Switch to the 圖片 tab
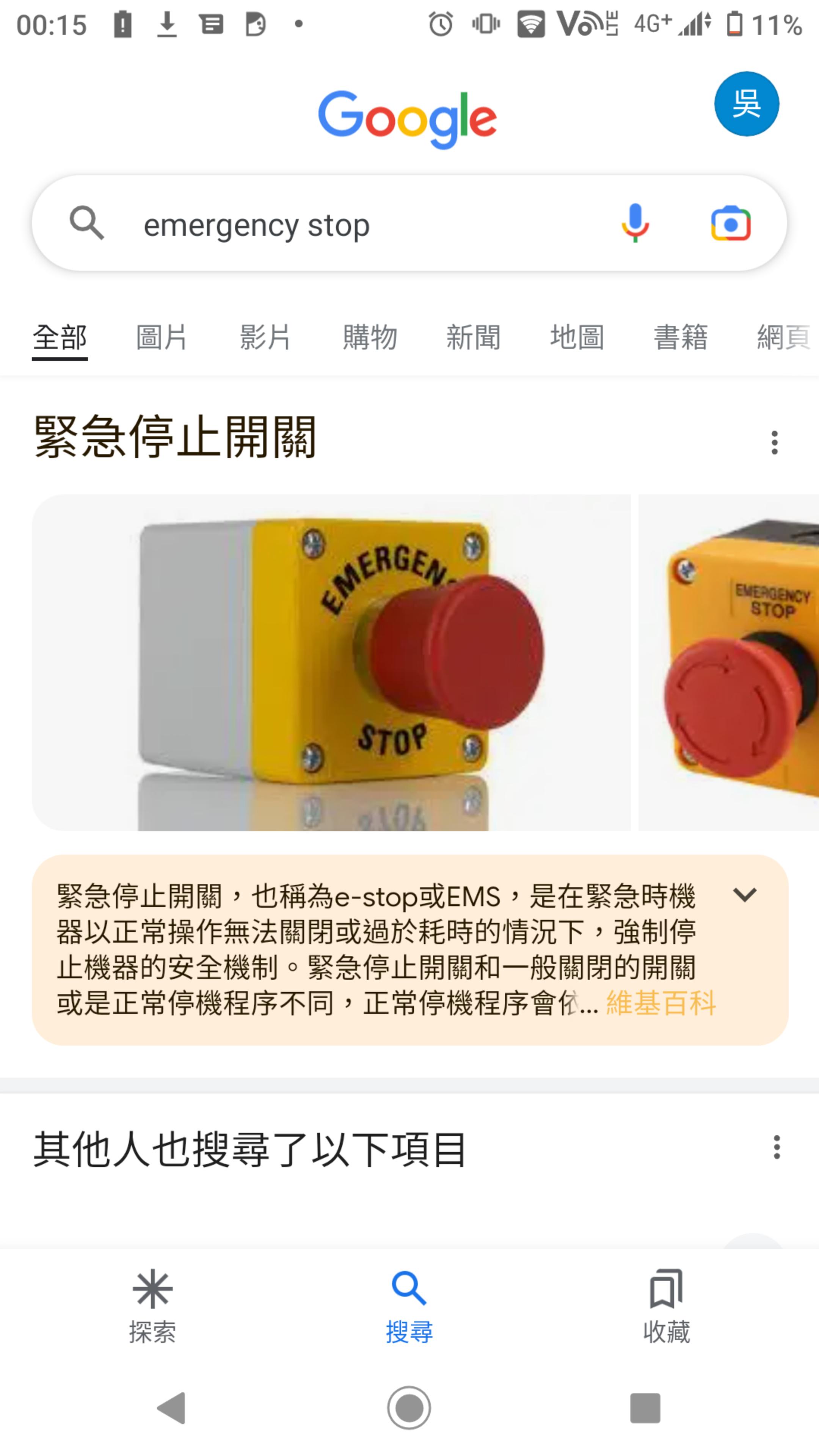 click(162, 337)
